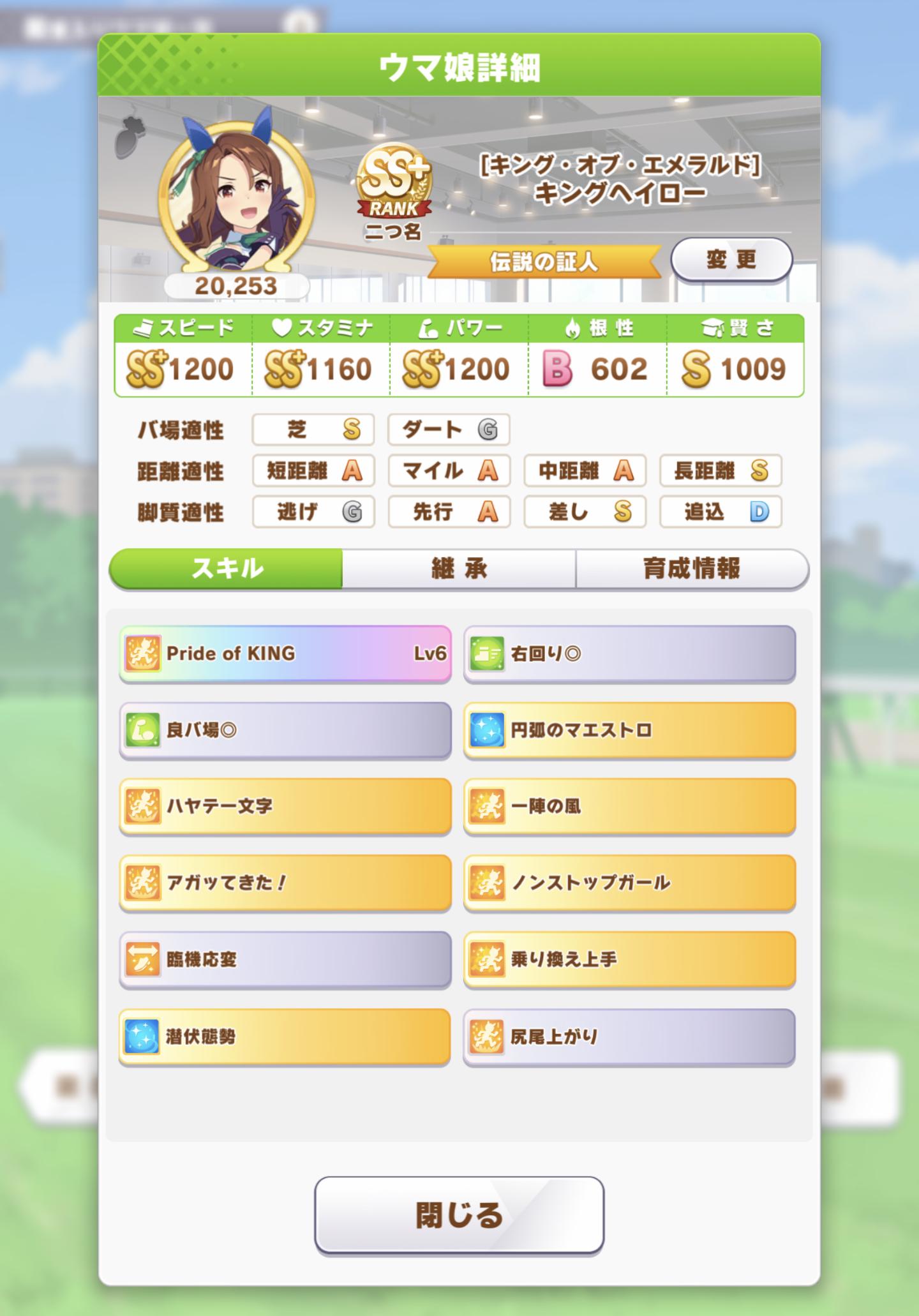
Task: Open Pride of KING skill details
Action: coord(285,654)
